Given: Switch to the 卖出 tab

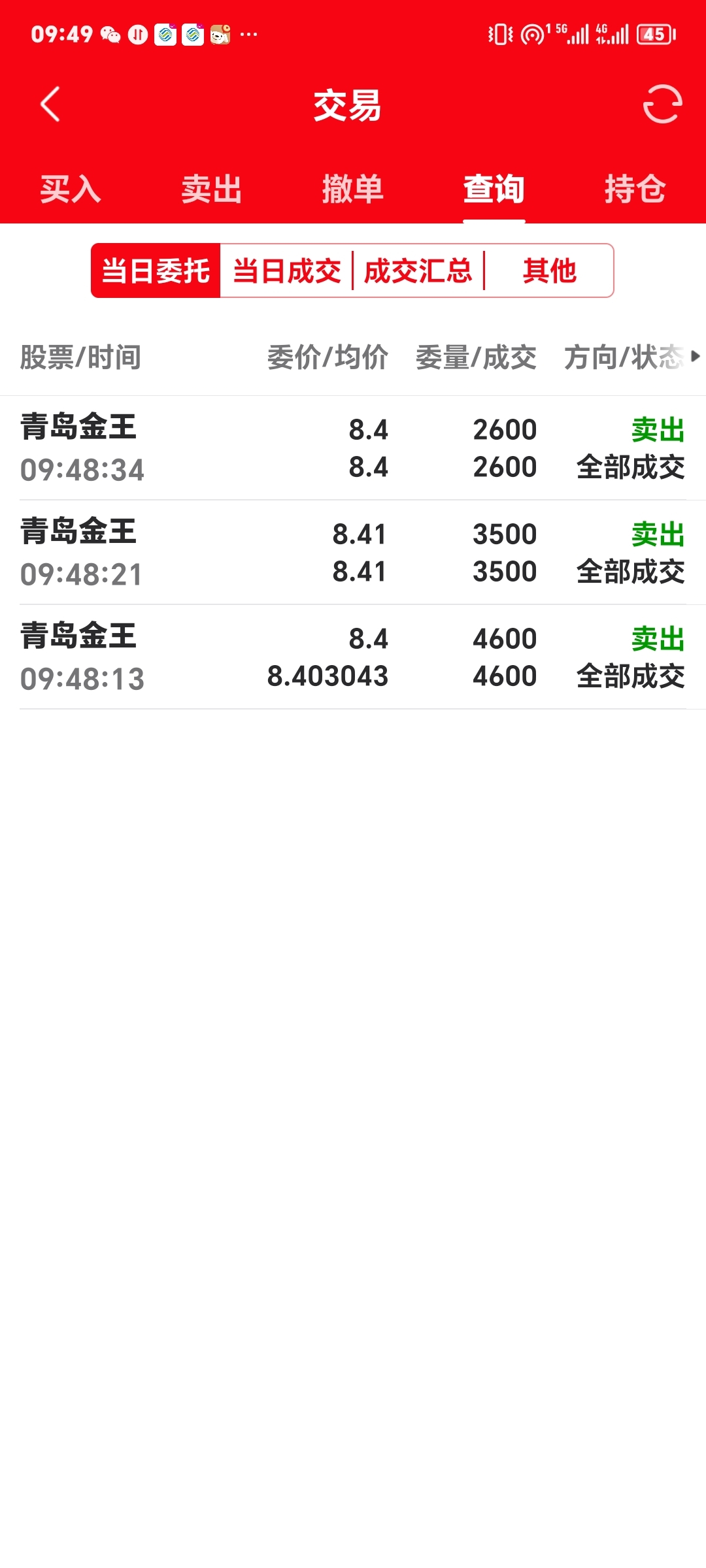Looking at the screenshot, I should [212, 189].
